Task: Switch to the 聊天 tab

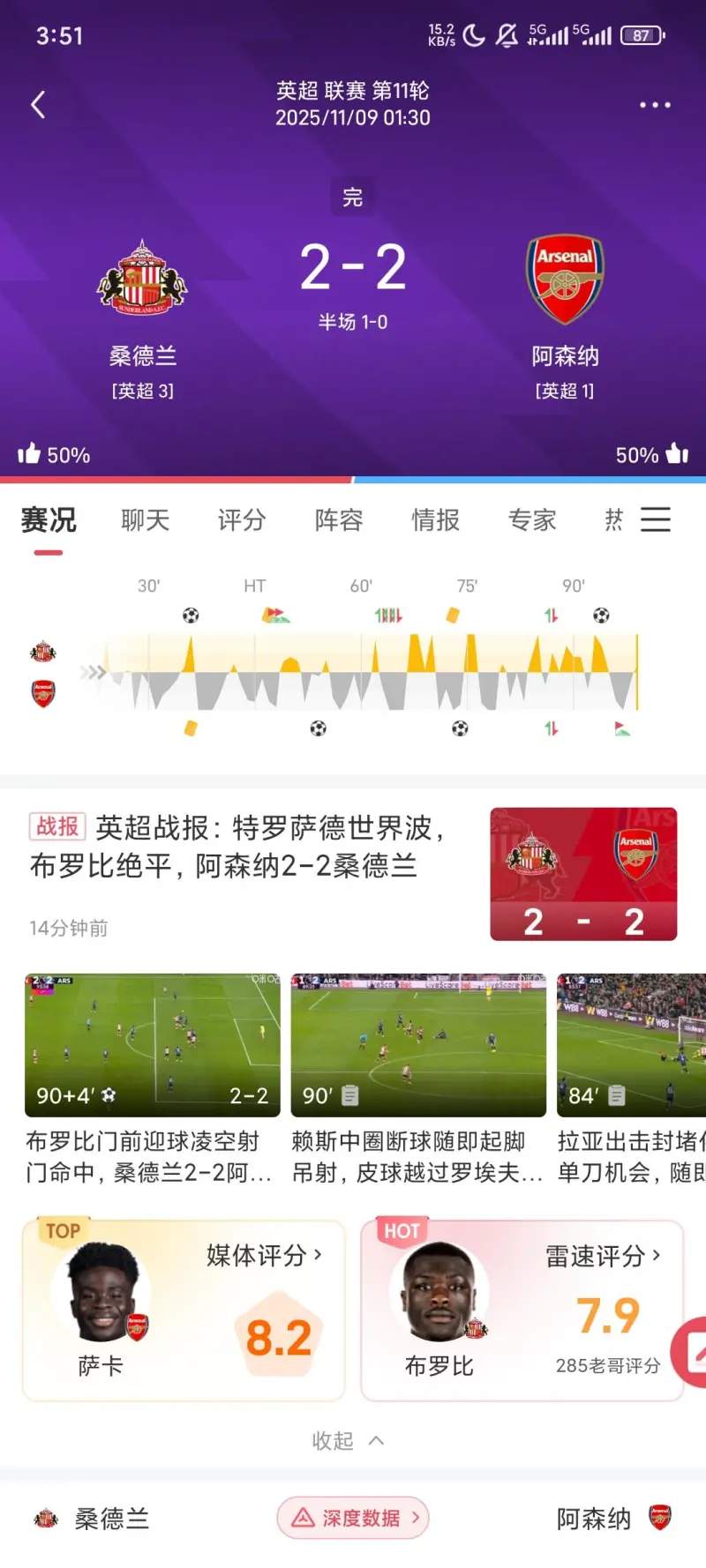Action: tap(145, 520)
